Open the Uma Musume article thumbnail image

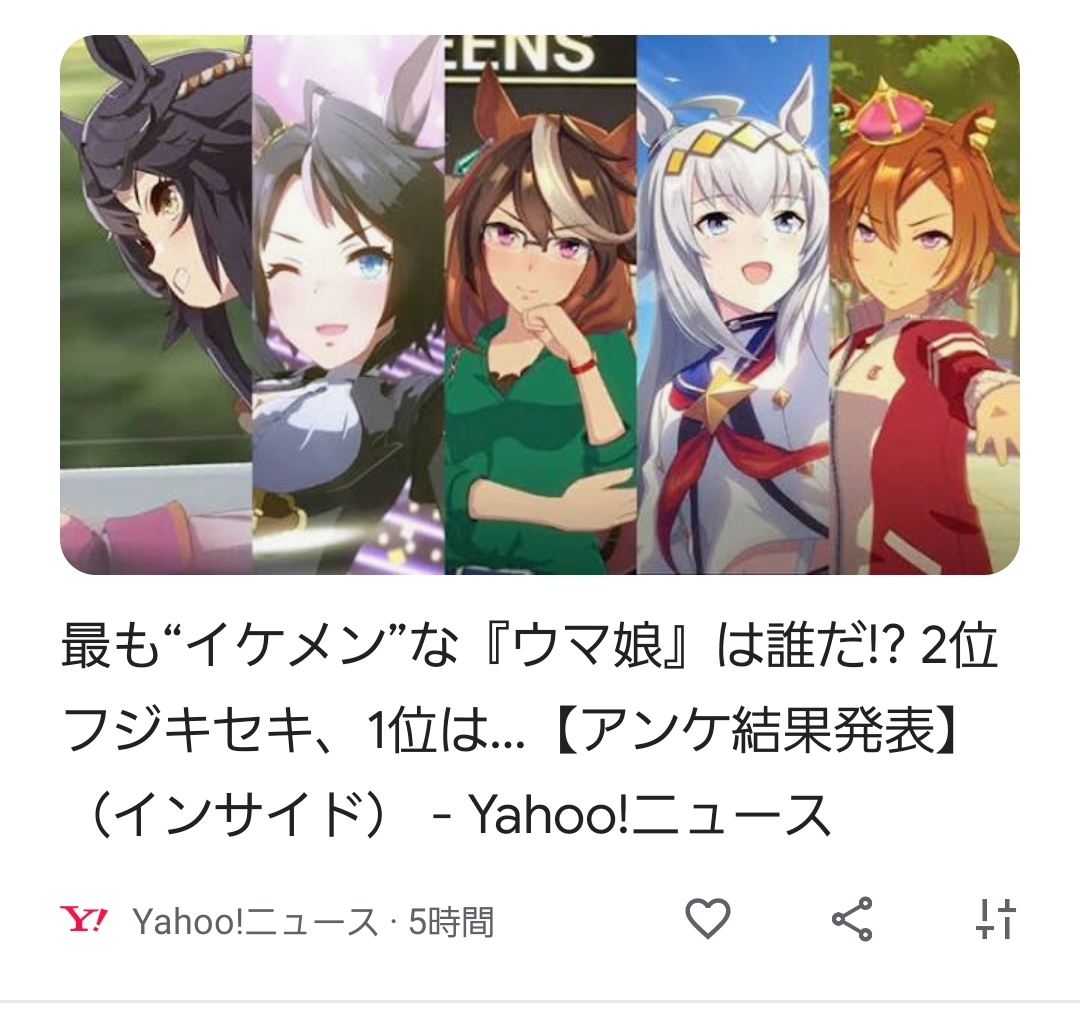540,305
